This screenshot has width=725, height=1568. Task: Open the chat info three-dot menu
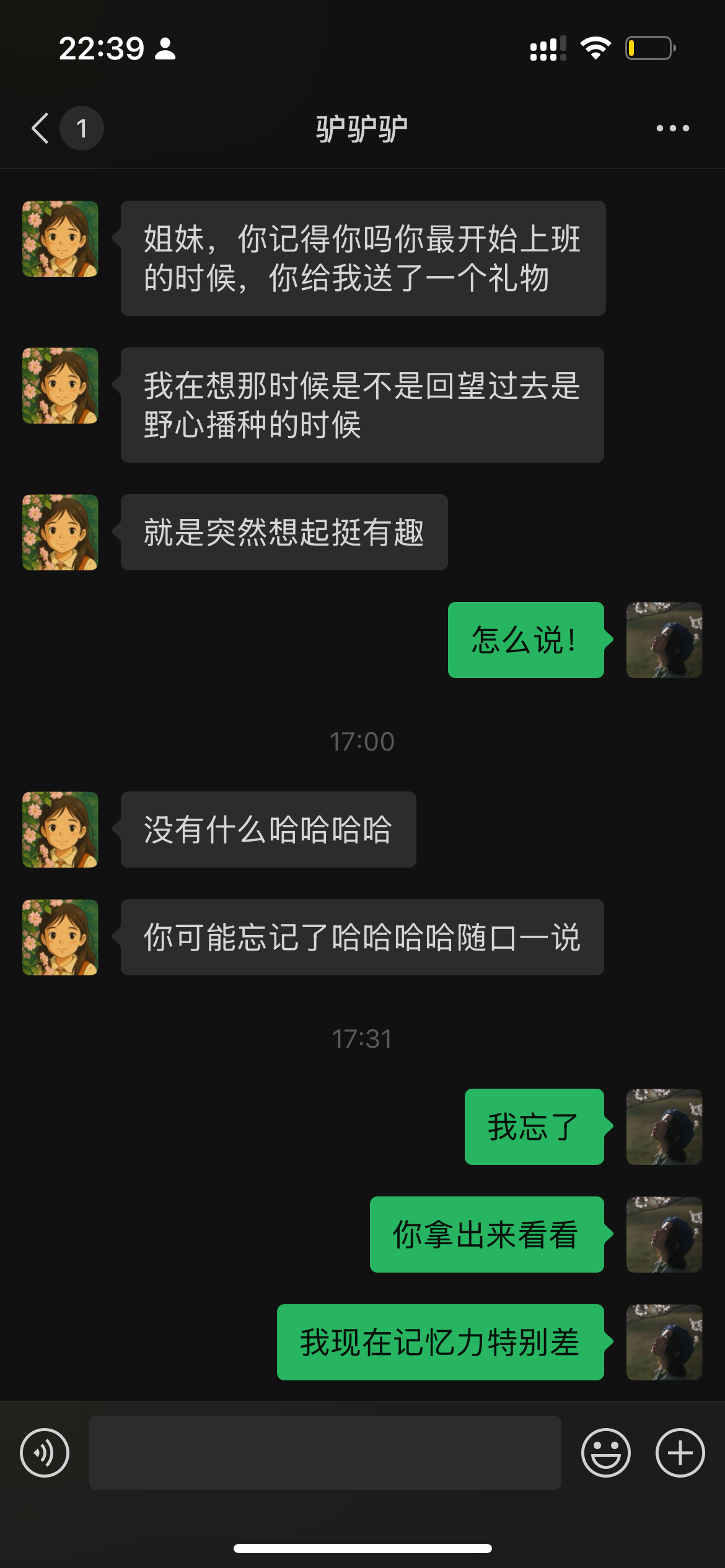click(x=672, y=128)
